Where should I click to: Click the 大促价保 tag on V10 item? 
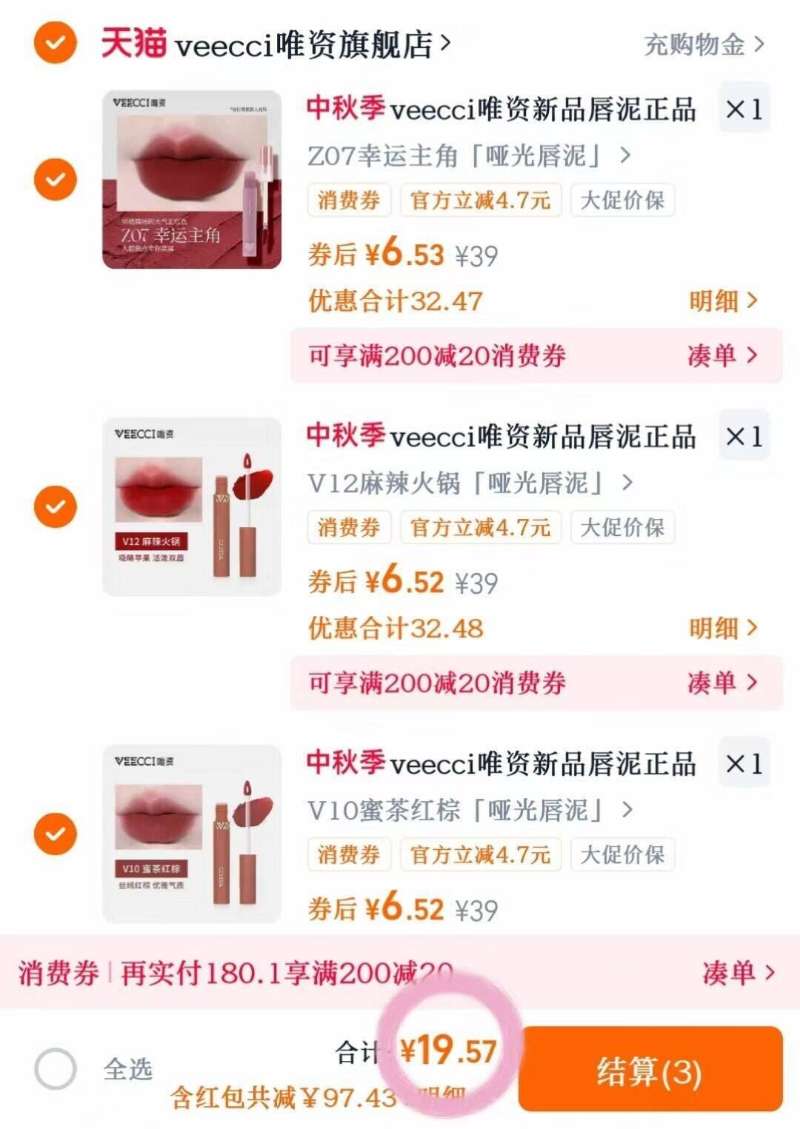(625, 855)
